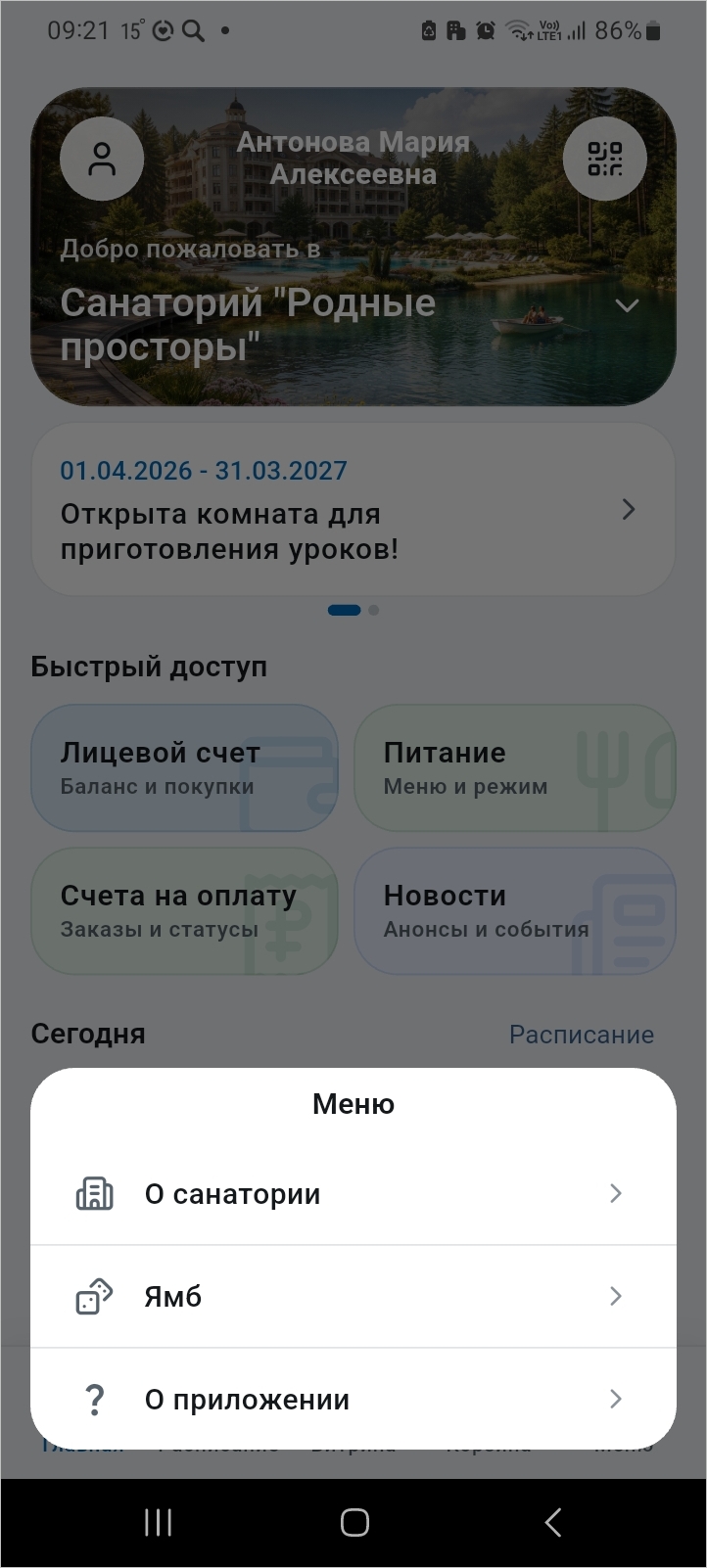Open the О приложении row
The height and width of the screenshot is (1568, 707).
tap(353, 1399)
